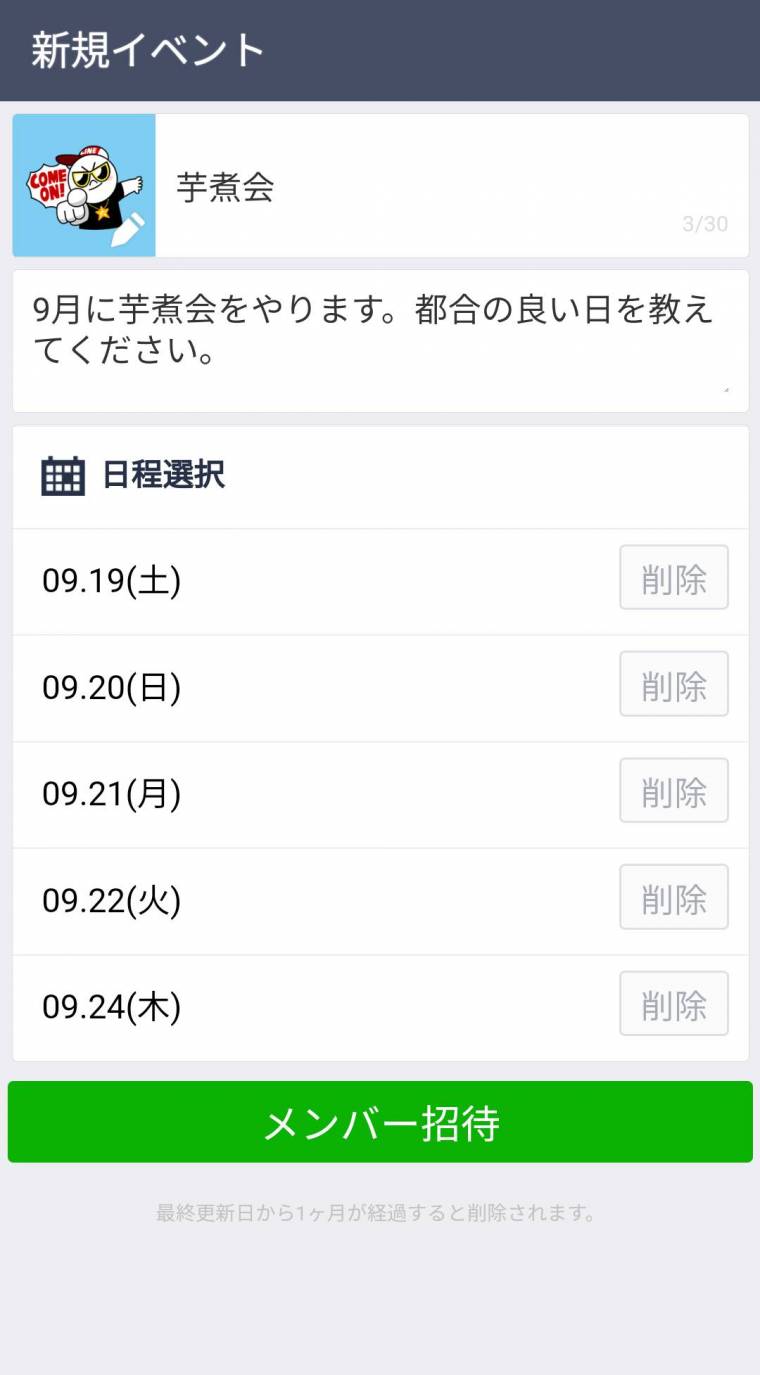
Task: Remove the 09.20(日) date option
Action: pos(674,684)
